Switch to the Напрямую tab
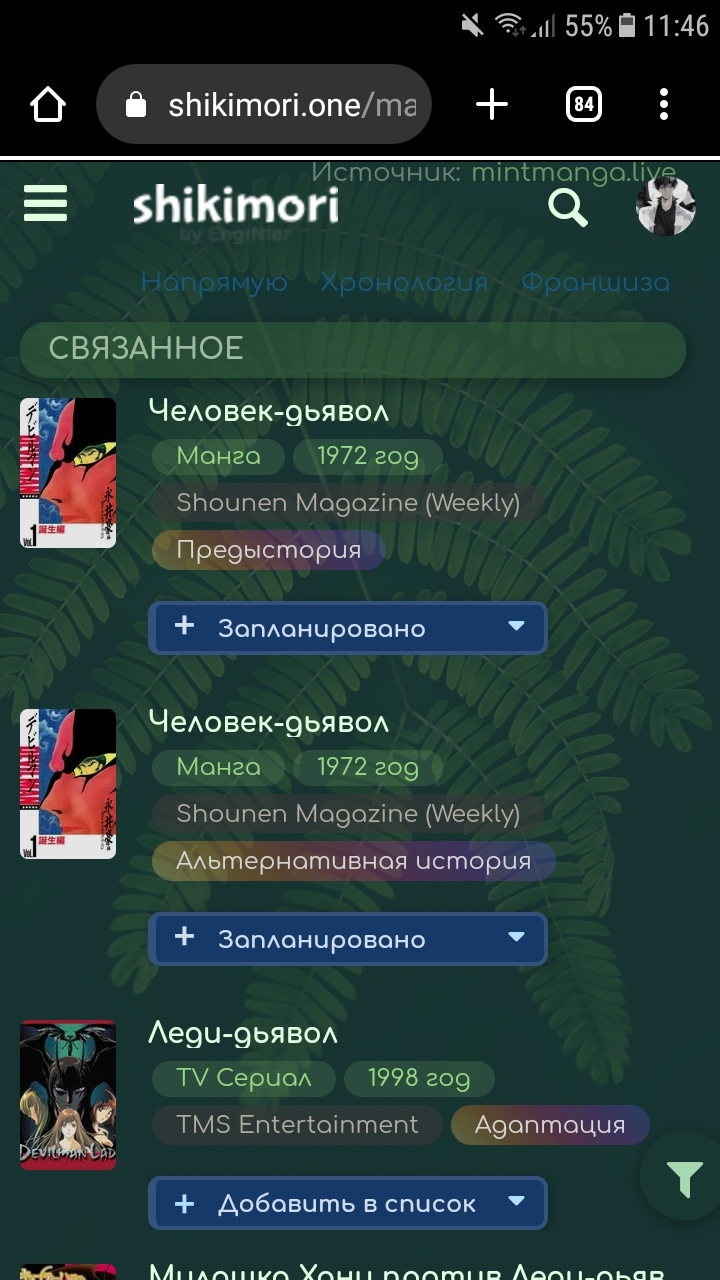Screen dimensions: 720x1280 coord(214,283)
